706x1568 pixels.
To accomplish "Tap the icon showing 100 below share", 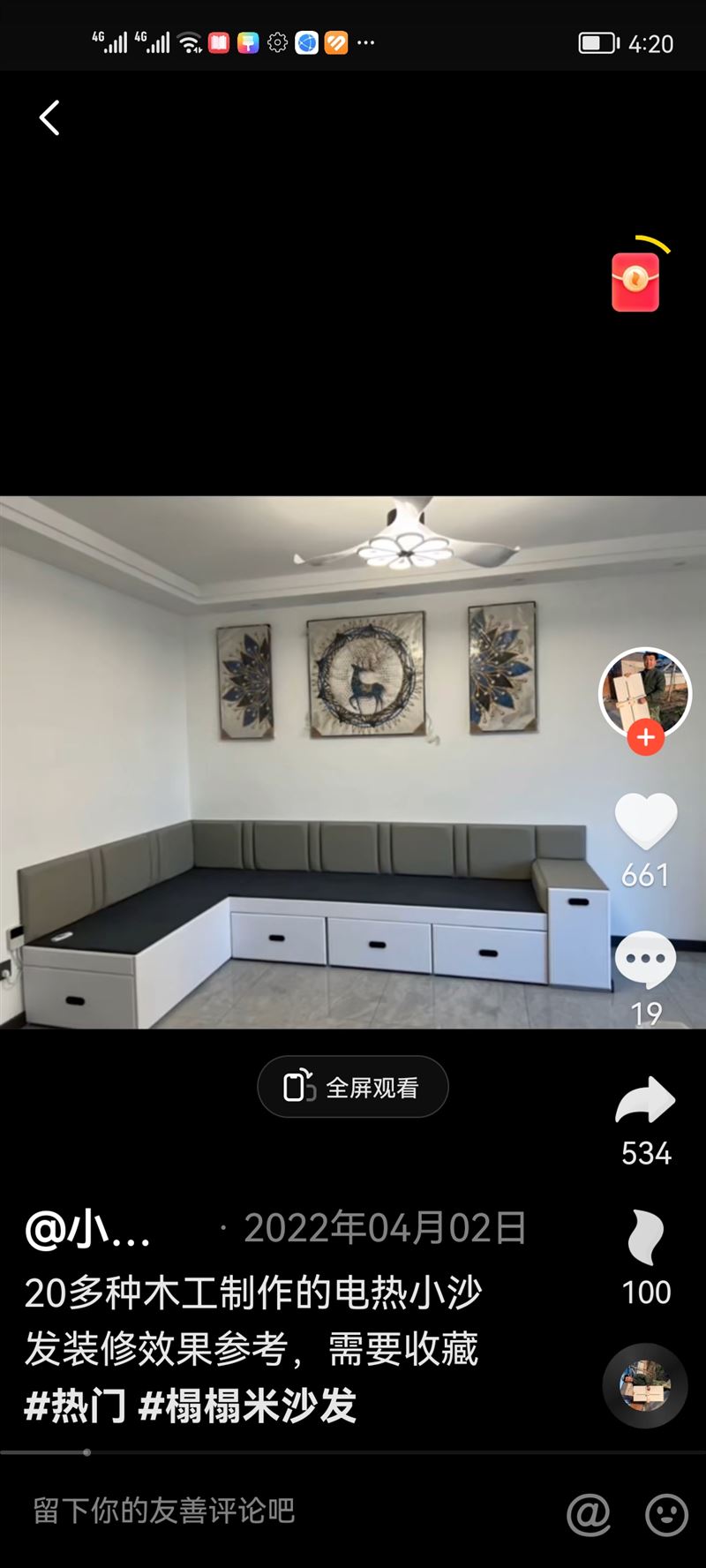I will click(645, 1238).
